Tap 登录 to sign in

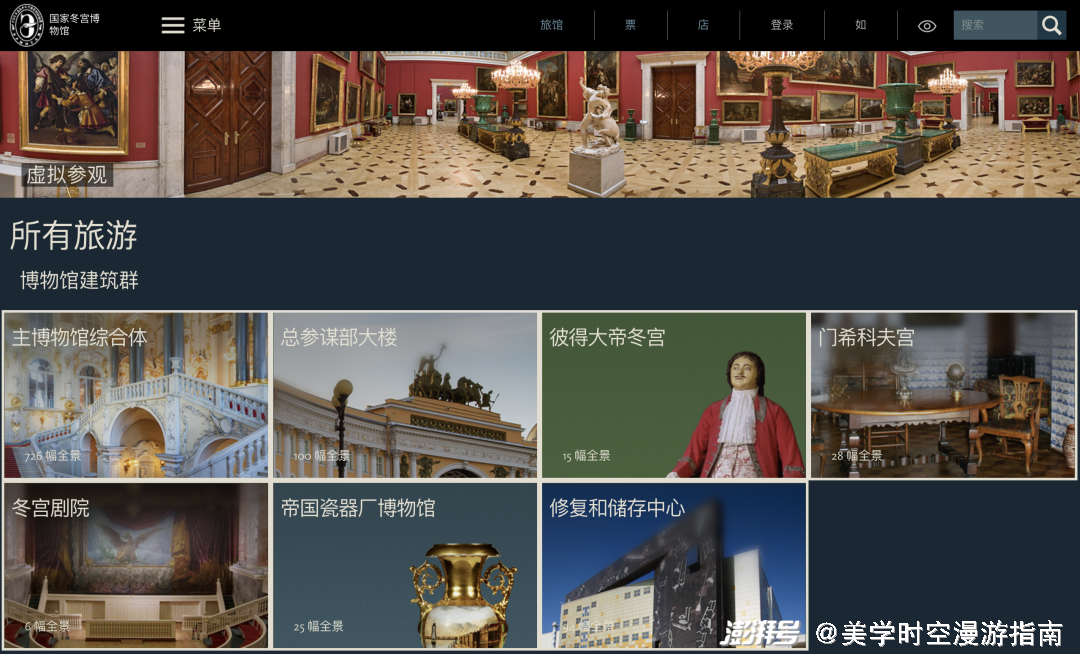pos(782,25)
